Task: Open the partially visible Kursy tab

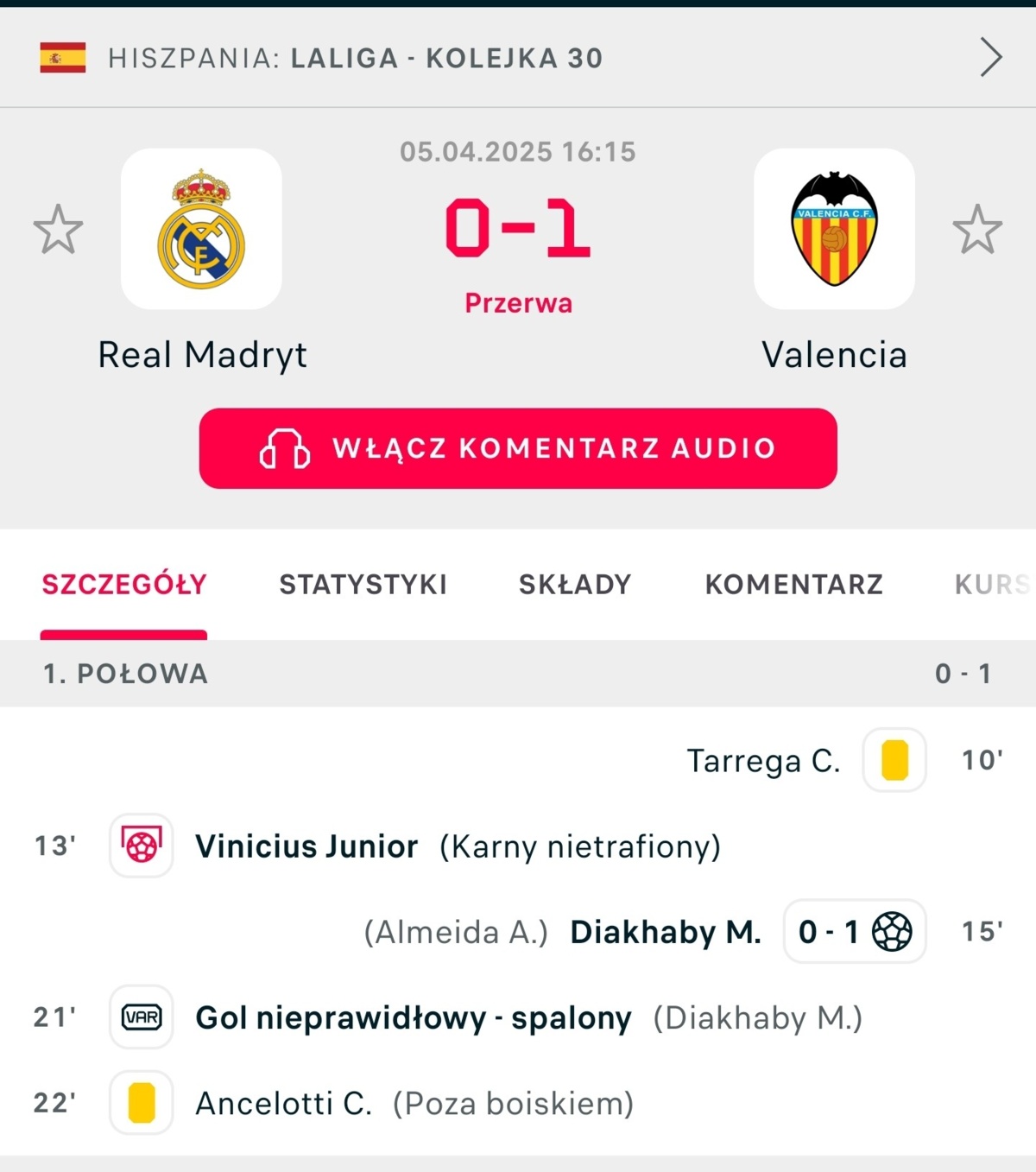Action: [993, 585]
